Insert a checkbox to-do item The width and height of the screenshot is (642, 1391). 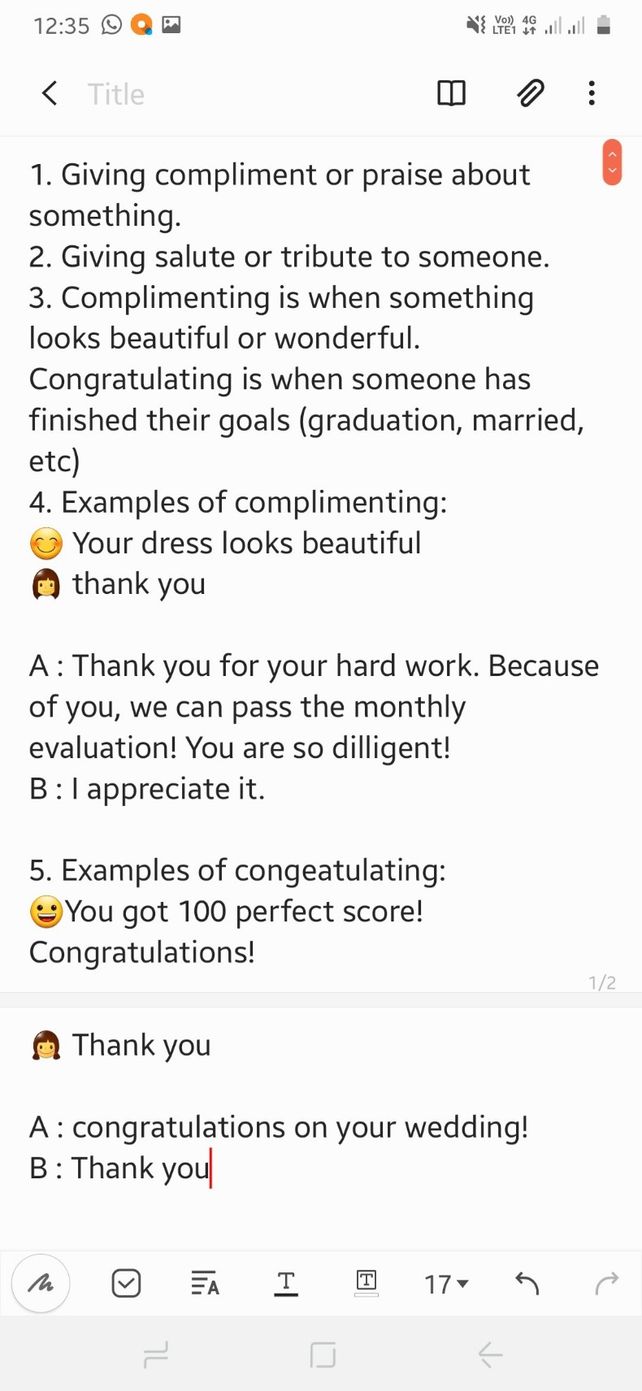coord(126,1283)
